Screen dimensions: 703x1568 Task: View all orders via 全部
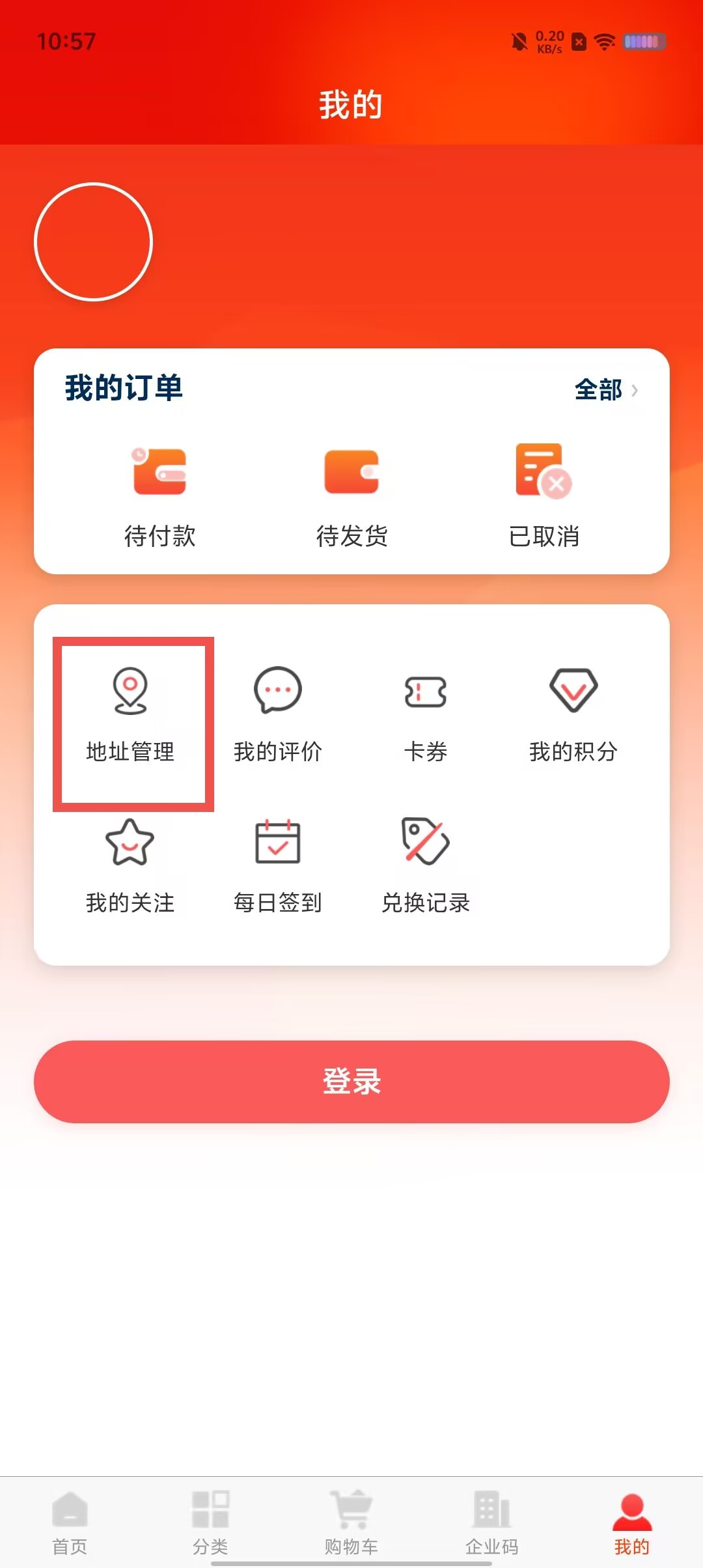click(x=606, y=390)
